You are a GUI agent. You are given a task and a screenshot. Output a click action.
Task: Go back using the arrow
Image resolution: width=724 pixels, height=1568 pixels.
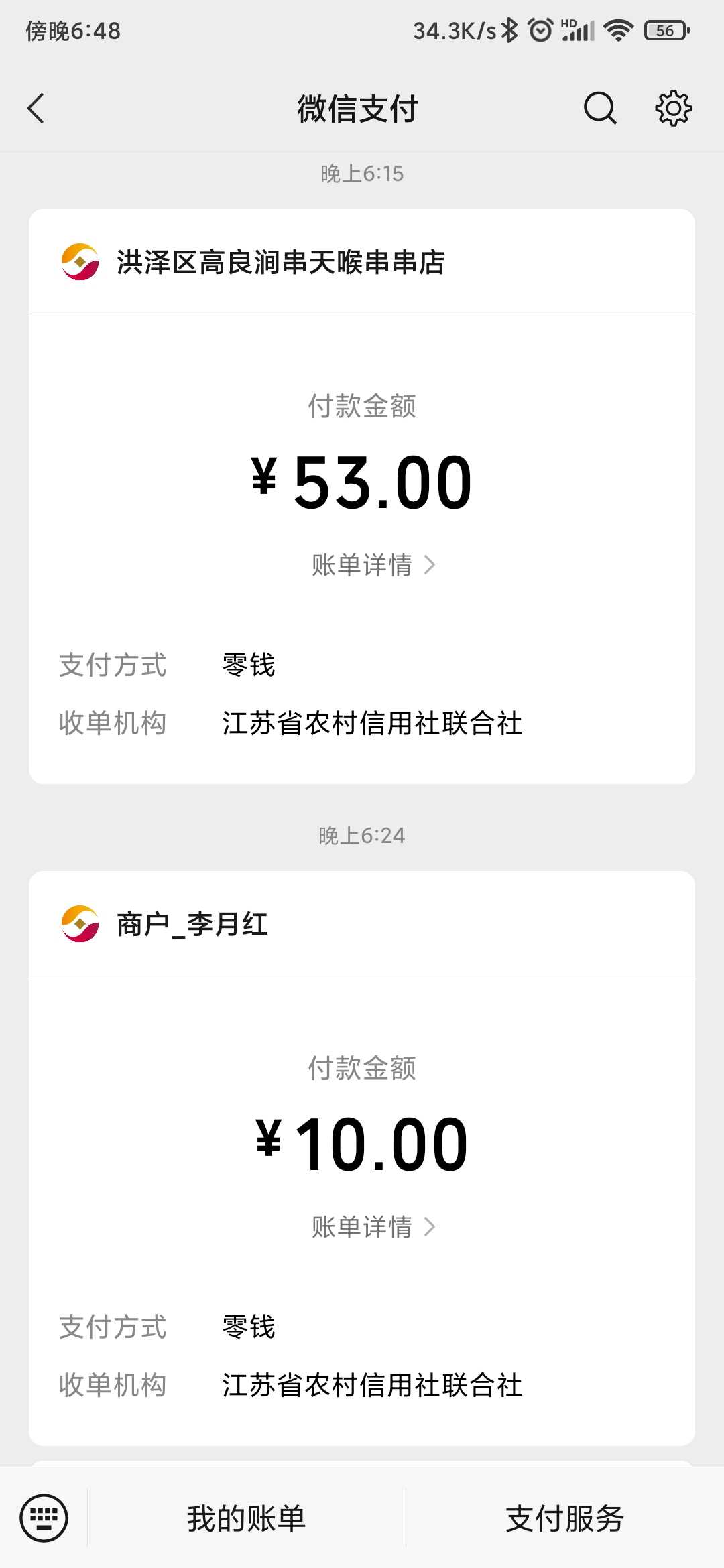pos(36,108)
